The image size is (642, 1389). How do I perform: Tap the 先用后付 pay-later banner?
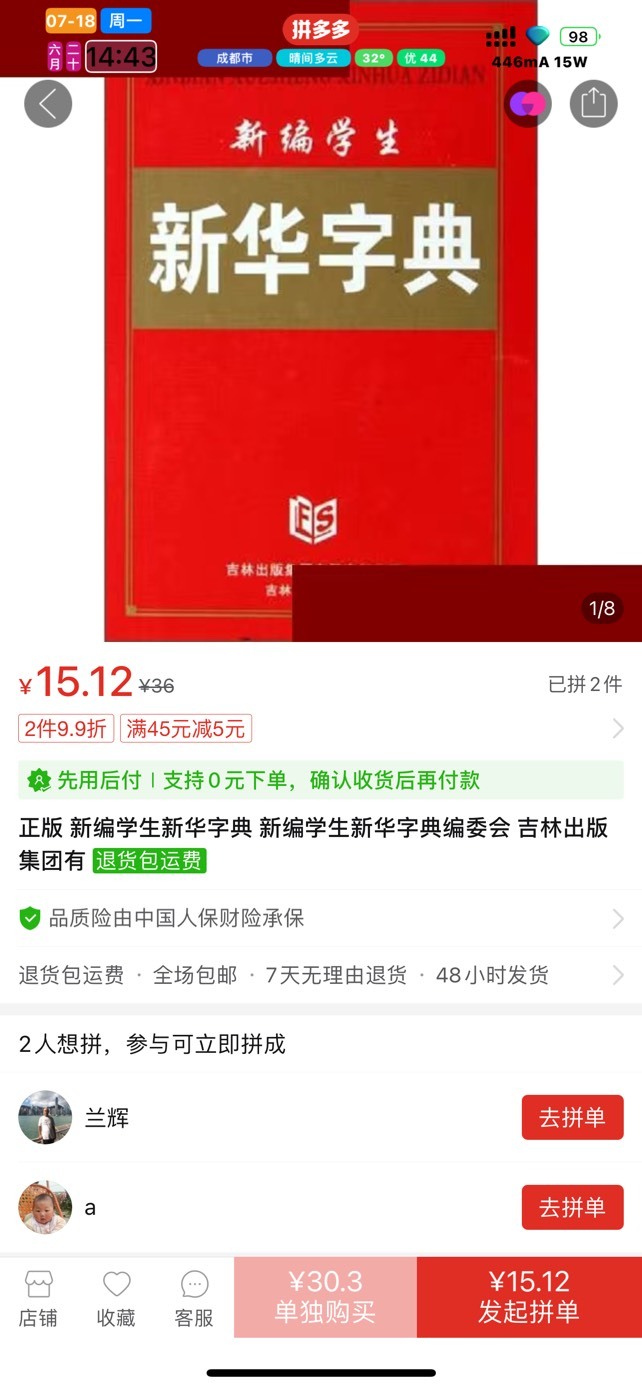coord(321,780)
